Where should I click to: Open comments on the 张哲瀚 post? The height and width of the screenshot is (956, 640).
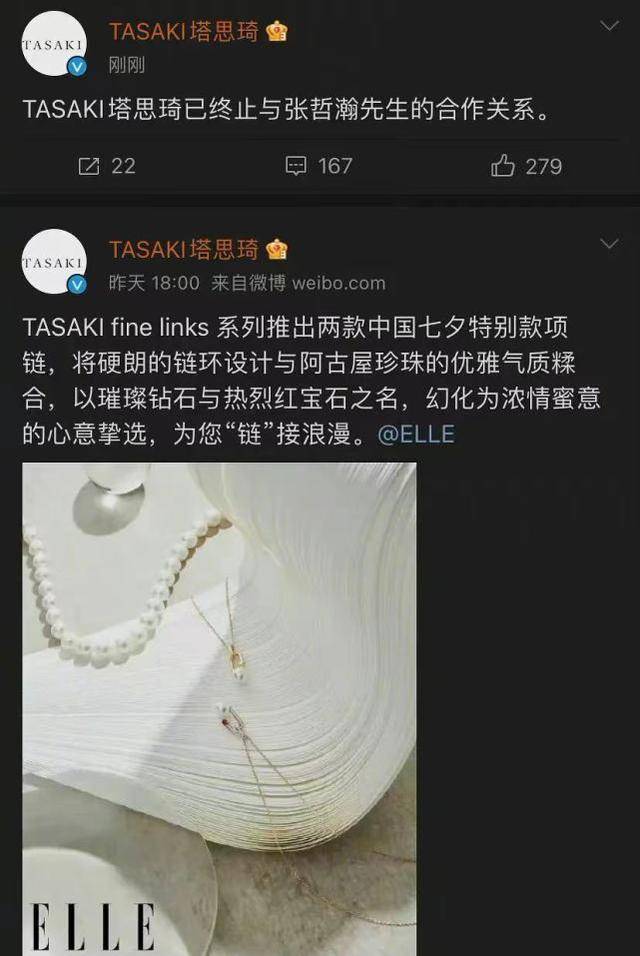318,166
